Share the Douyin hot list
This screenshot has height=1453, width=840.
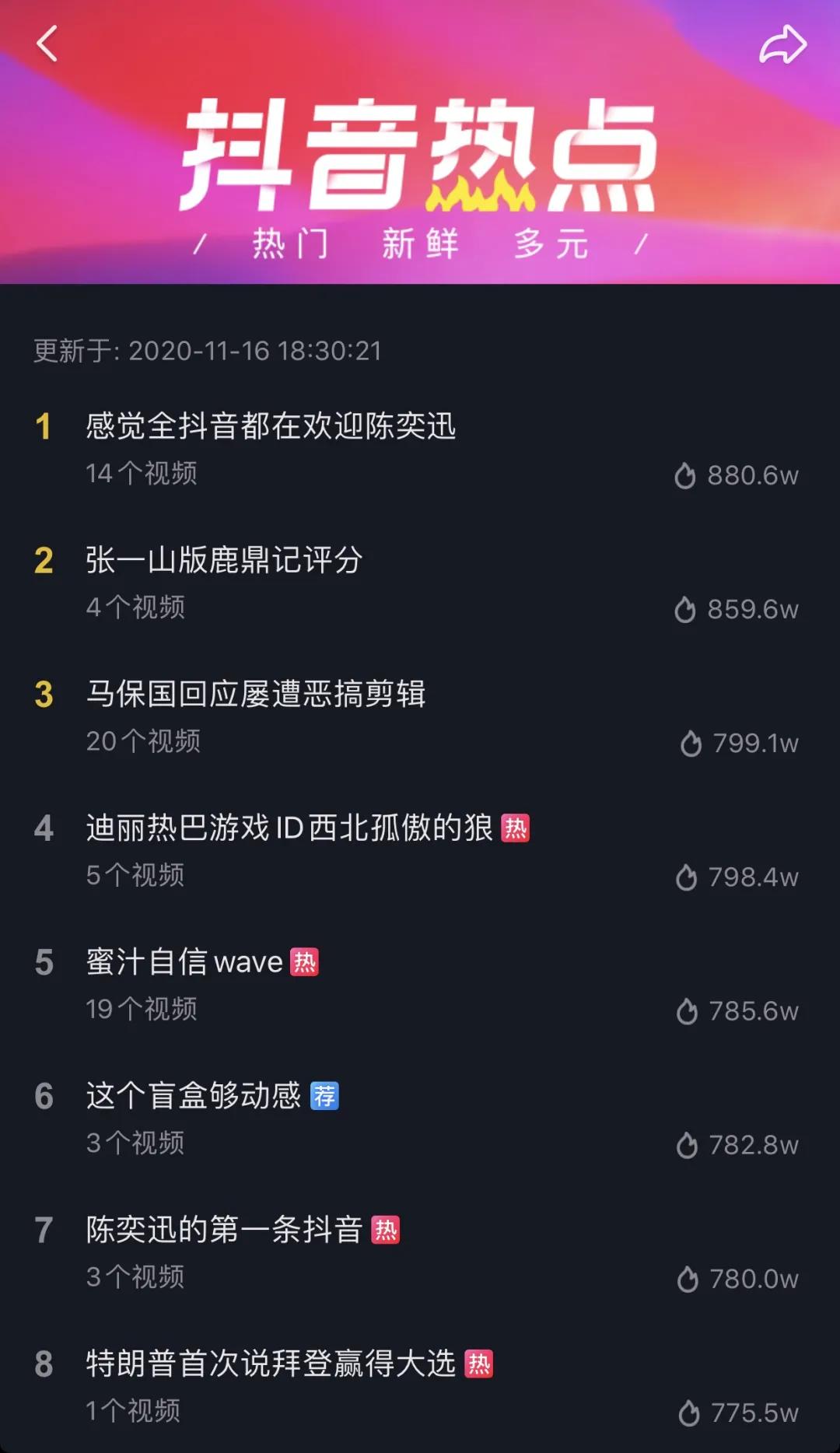pos(782,44)
